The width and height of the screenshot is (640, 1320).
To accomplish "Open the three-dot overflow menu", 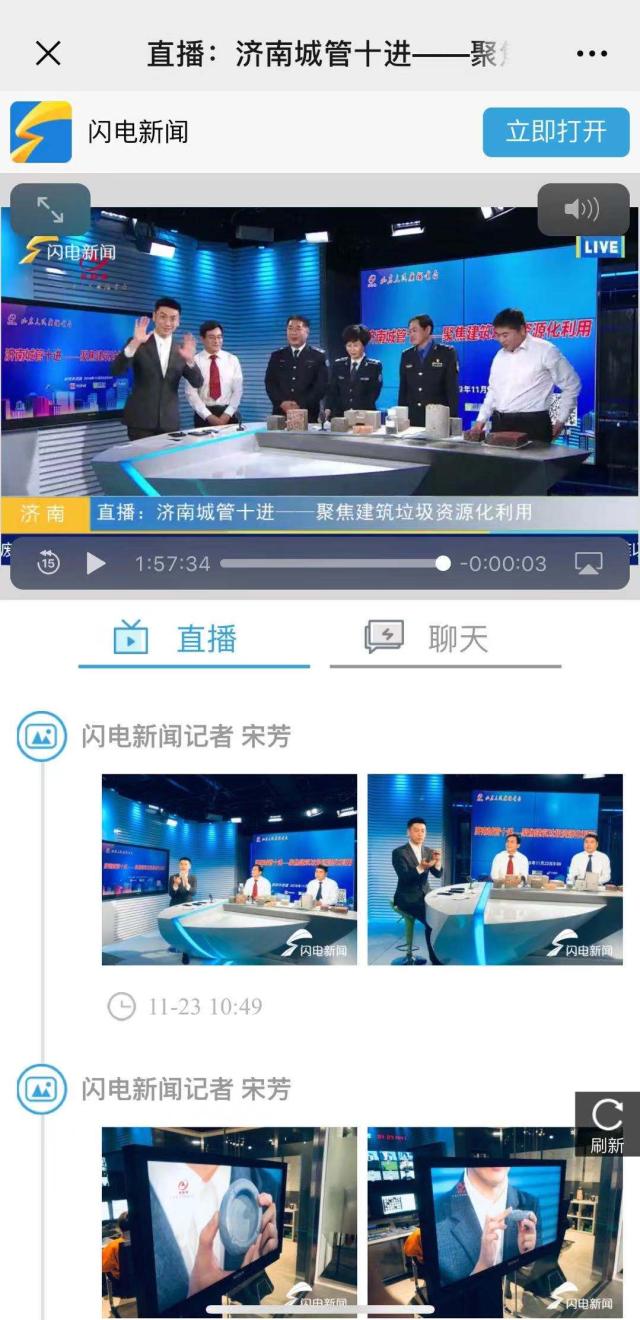I will tap(592, 54).
